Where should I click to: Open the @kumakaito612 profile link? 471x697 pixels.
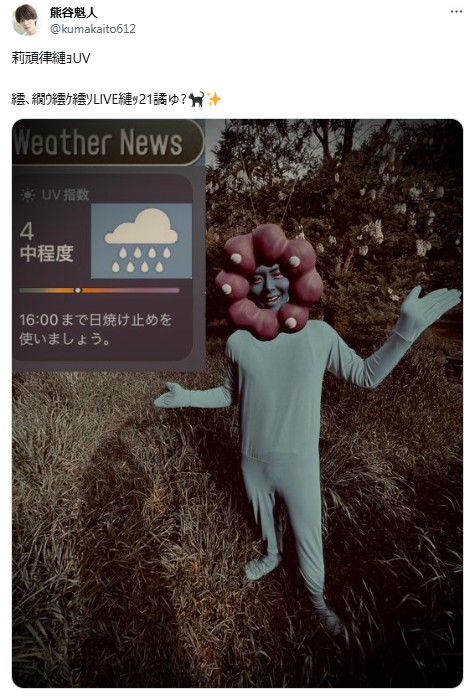[x=92, y=29]
